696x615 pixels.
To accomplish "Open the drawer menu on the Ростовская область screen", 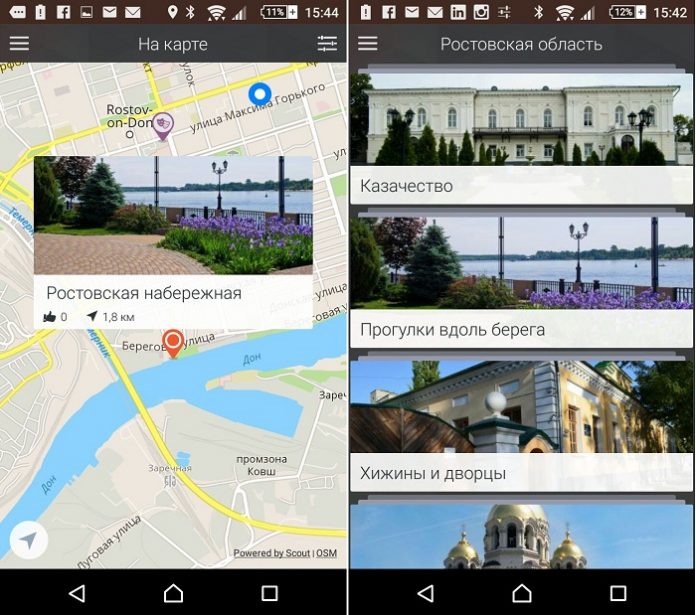I will coord(367,44).
